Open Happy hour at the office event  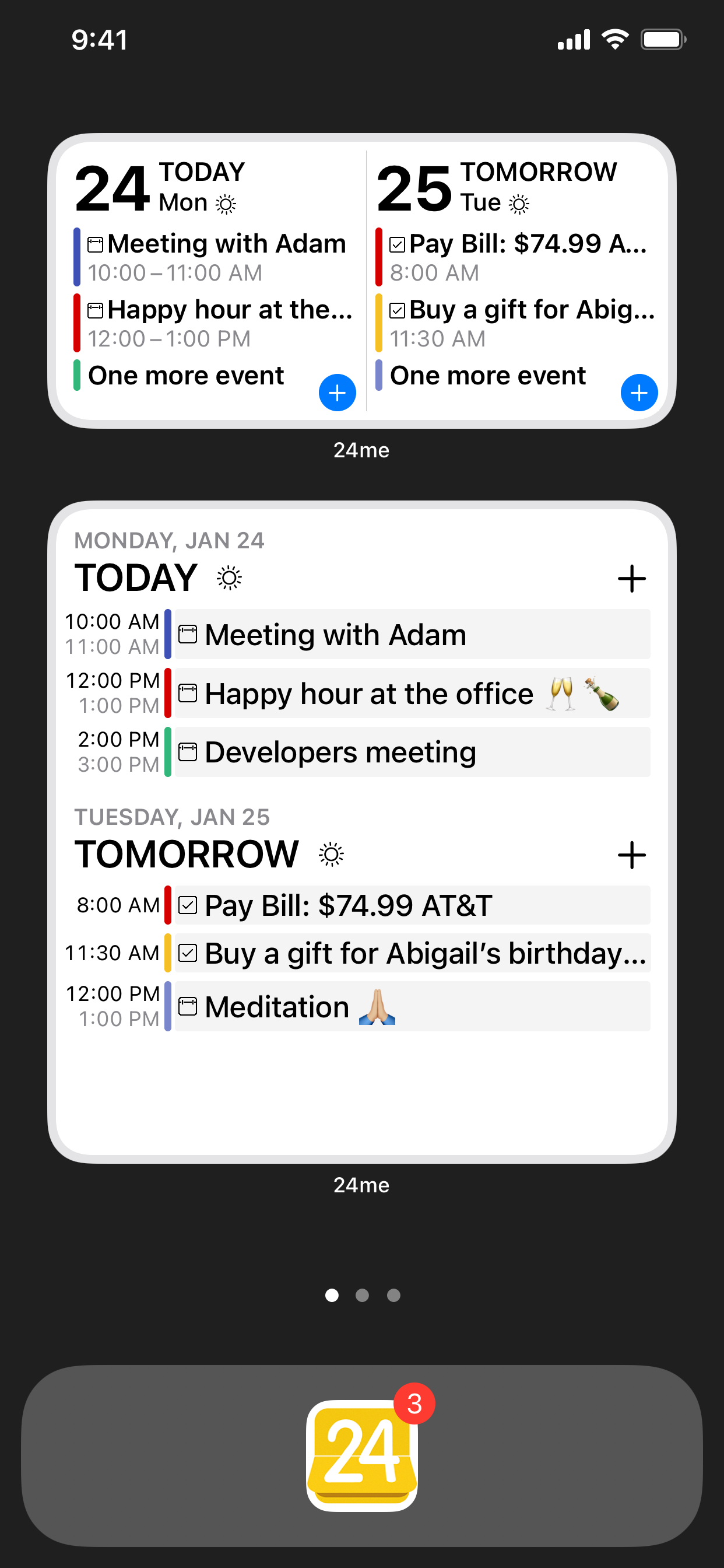pos(412,694)
